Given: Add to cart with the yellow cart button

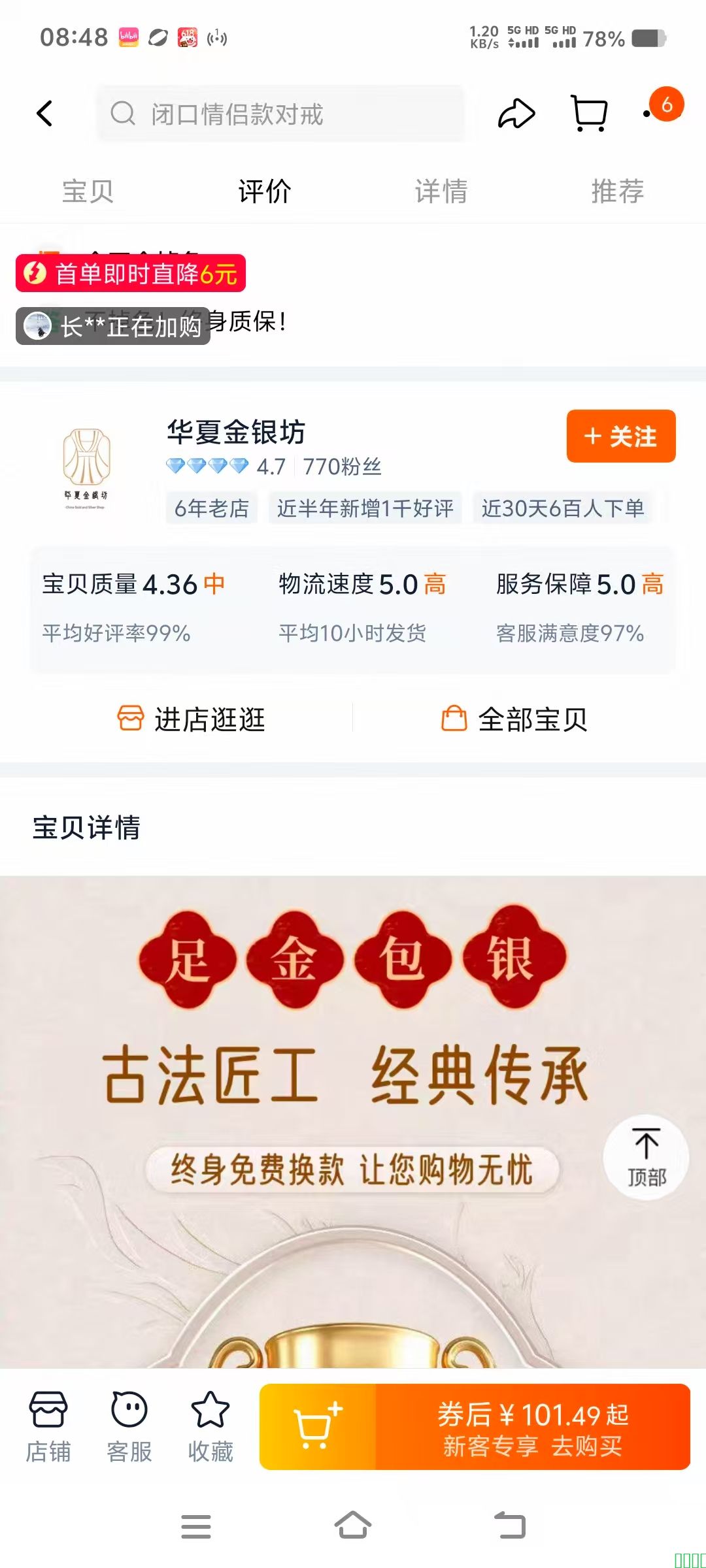Looking at the screenshot, I should point(318,1427).
